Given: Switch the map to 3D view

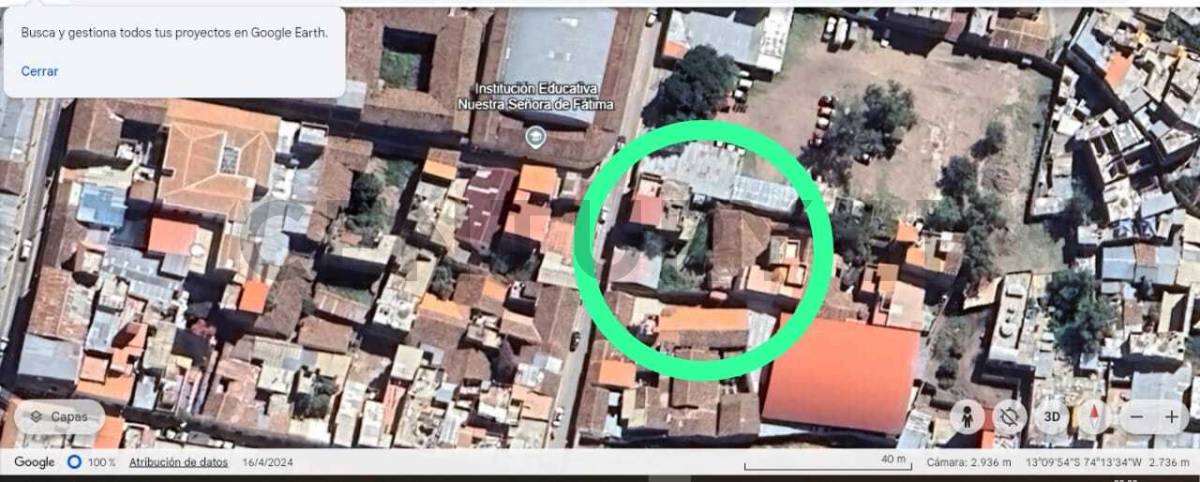Looking at the screenshot, I should [1053, 417].
